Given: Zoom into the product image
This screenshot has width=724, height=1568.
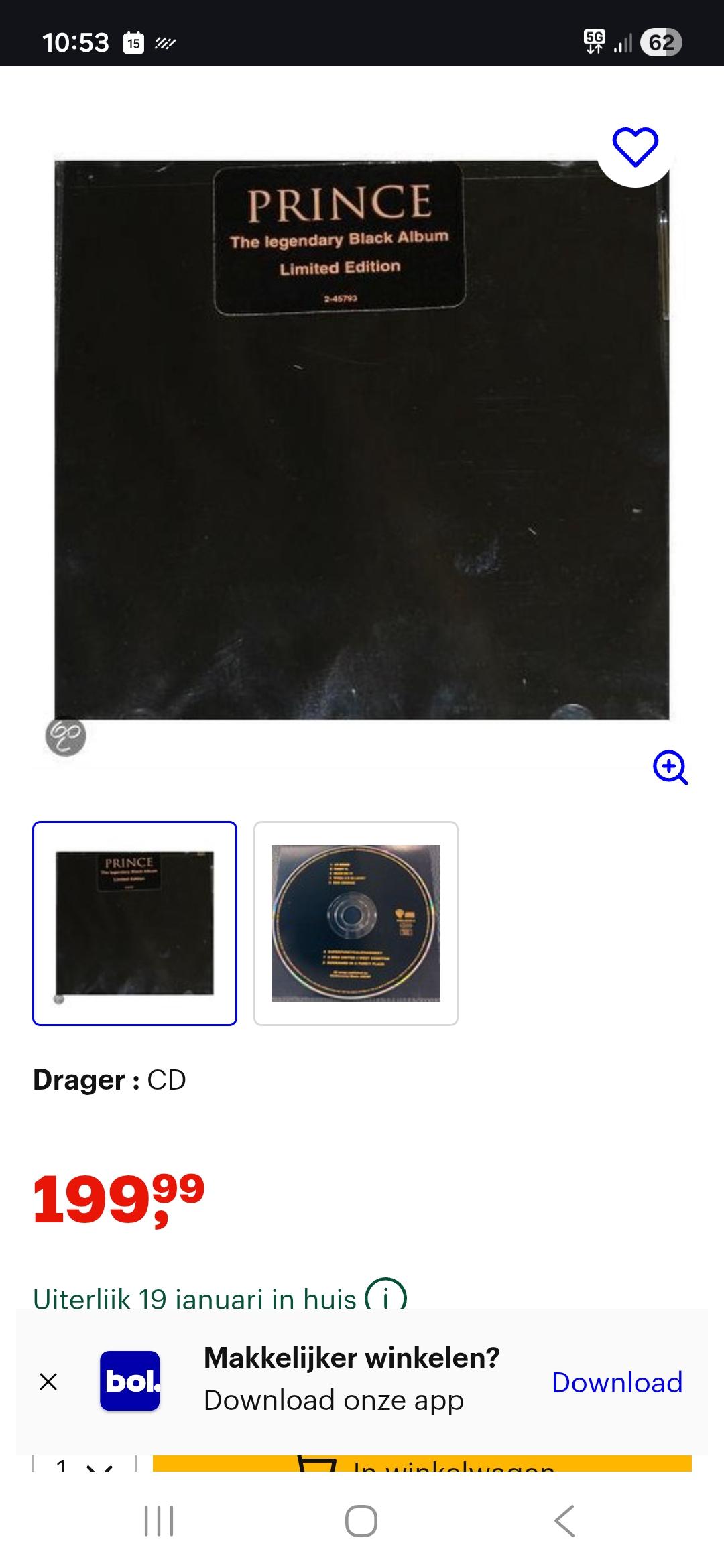Looking at the screenshot, I should coord(670,767).
